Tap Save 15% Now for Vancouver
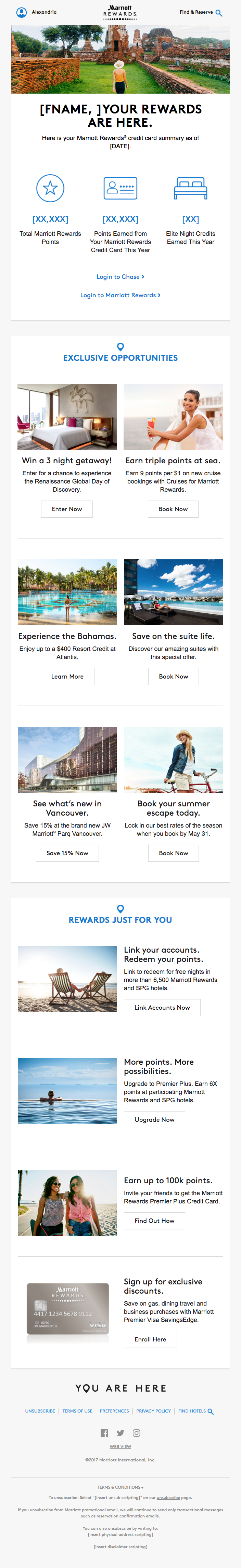 click(67, 853)
